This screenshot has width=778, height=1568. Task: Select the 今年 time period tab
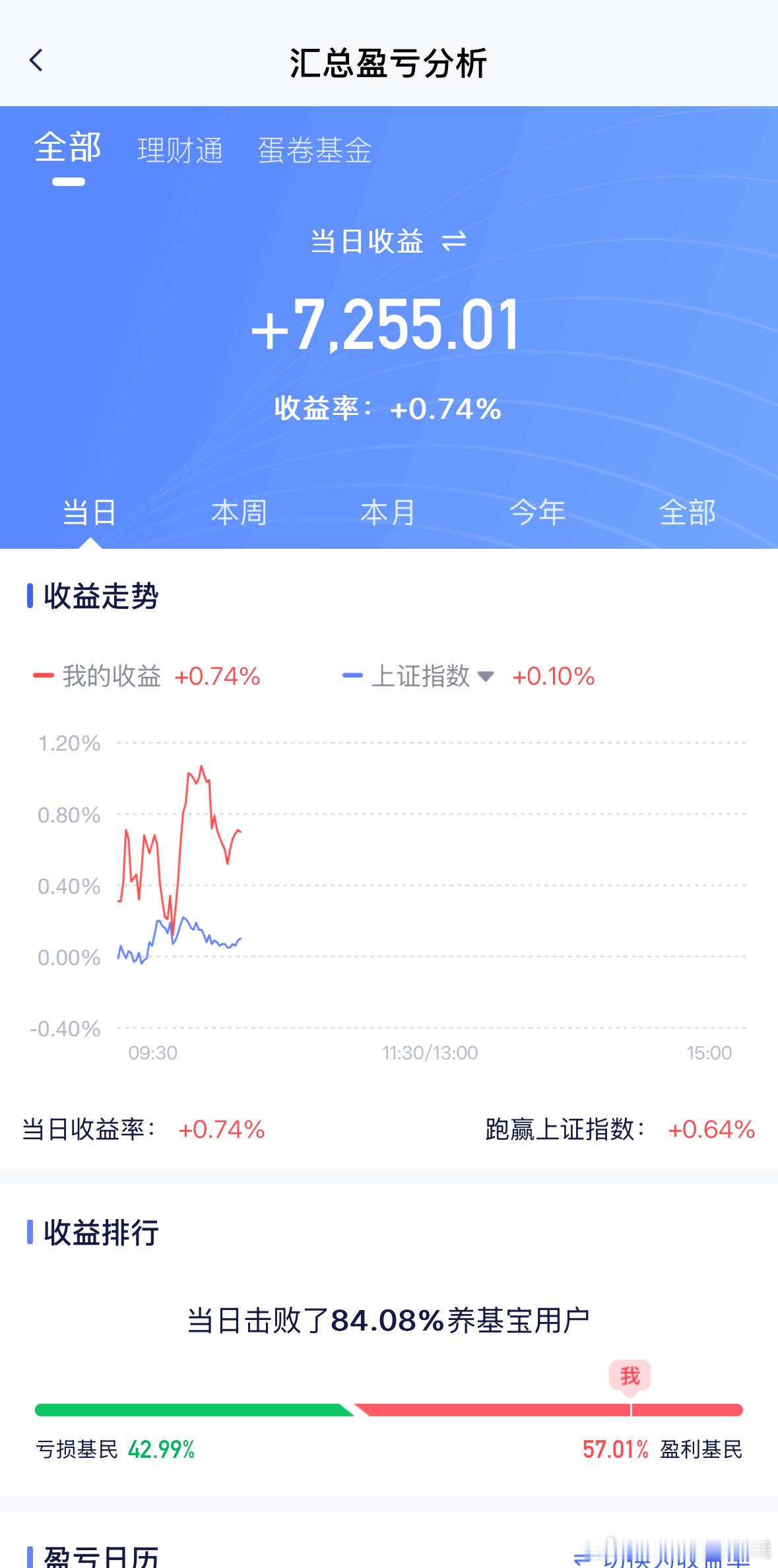pyautogui.click(x=538, y=511)
